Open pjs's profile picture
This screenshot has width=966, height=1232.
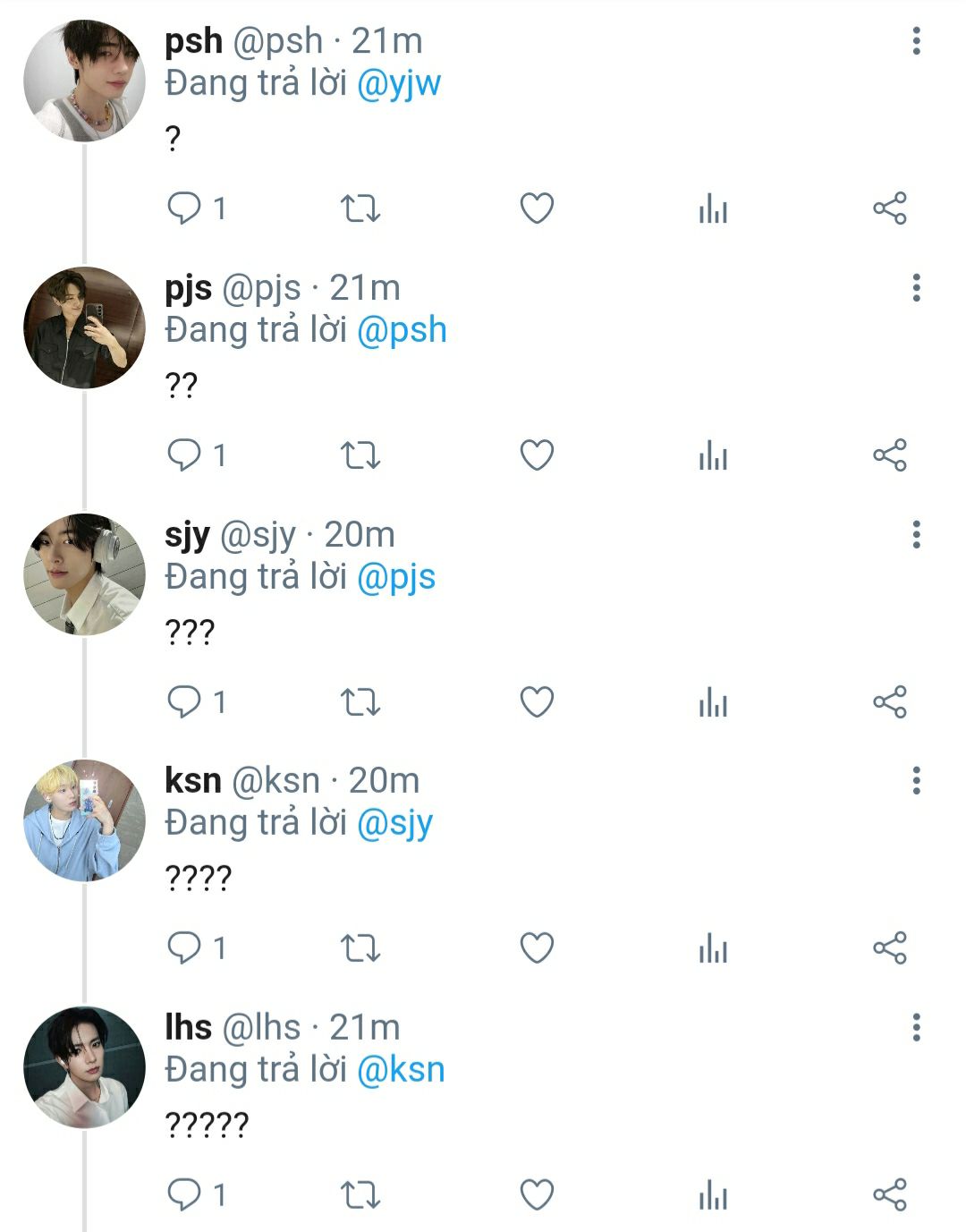click(84, 327)
